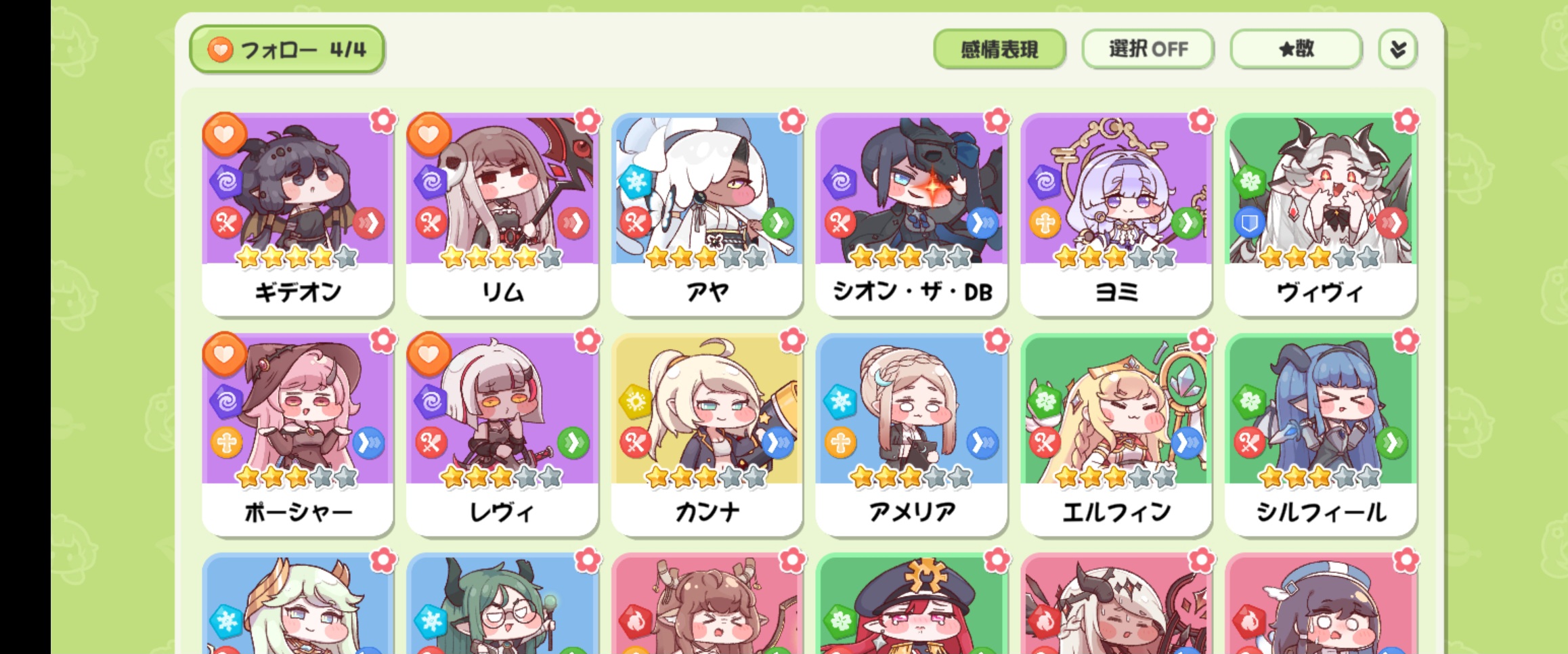Select the リム character card
This screenshot has width=1568, height=654.
pyautogui.click(x=502, y=213)
